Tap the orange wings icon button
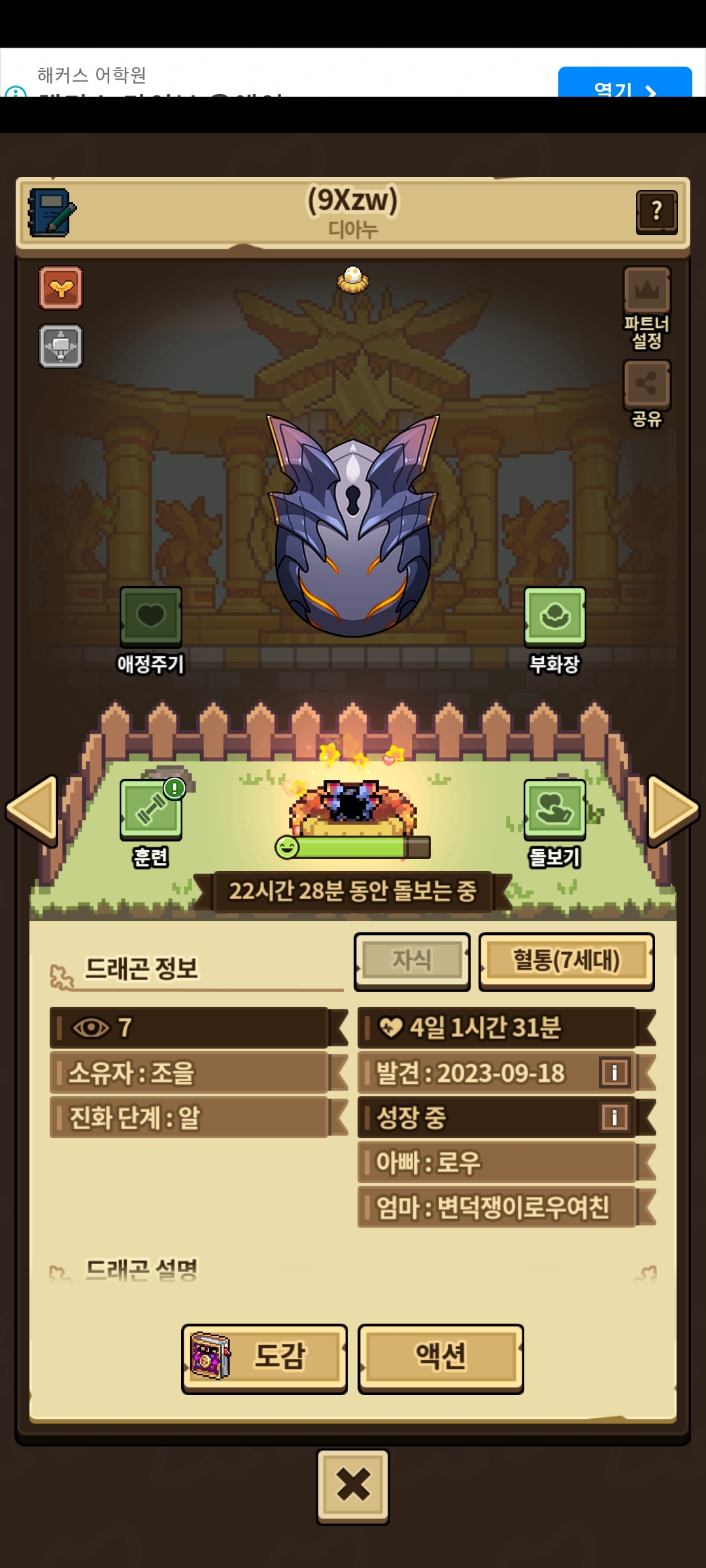Image resolution: width=706 pixels, height=1568 pixels. 61,287
